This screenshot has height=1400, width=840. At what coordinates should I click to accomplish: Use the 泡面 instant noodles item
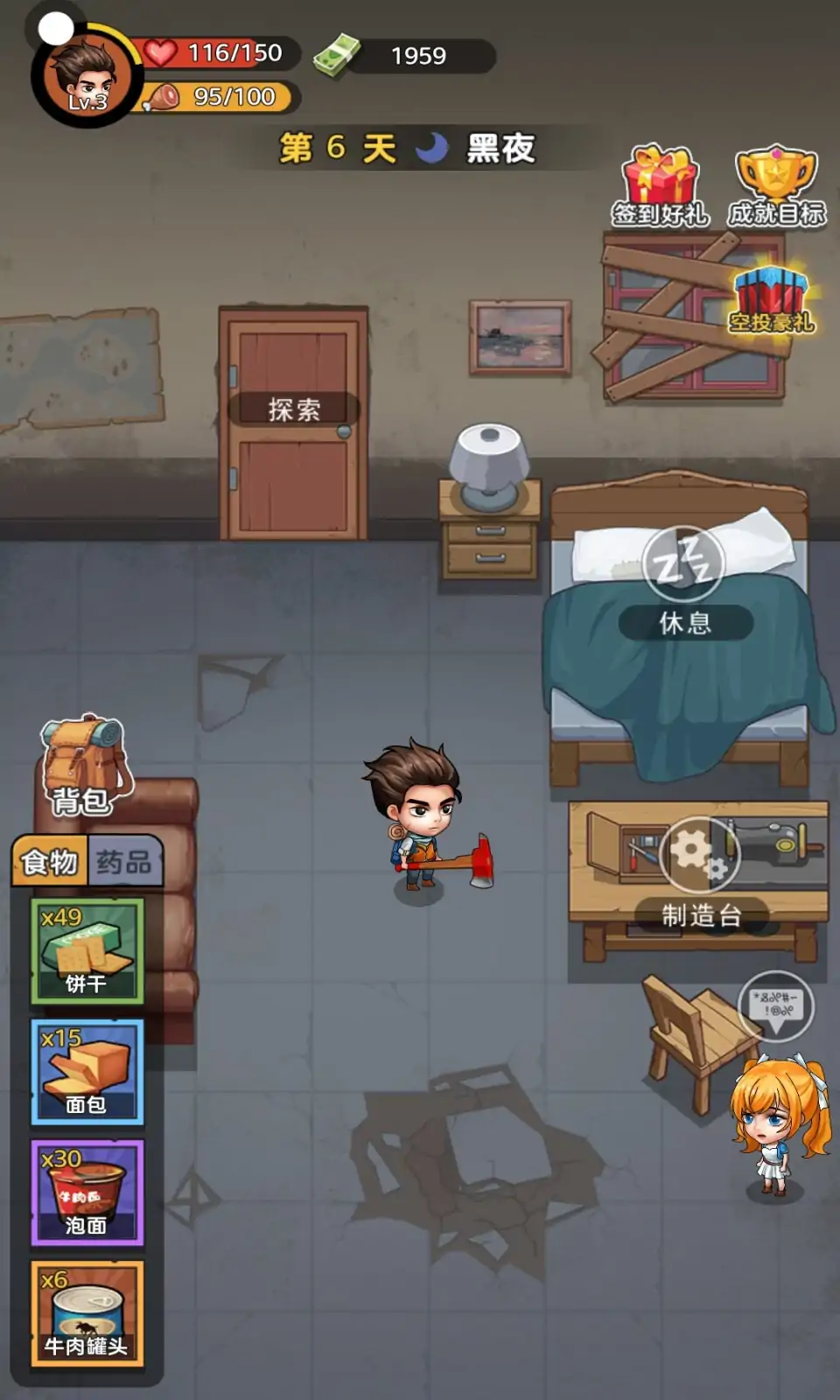pyautogui.click(x=87, y=1193)
